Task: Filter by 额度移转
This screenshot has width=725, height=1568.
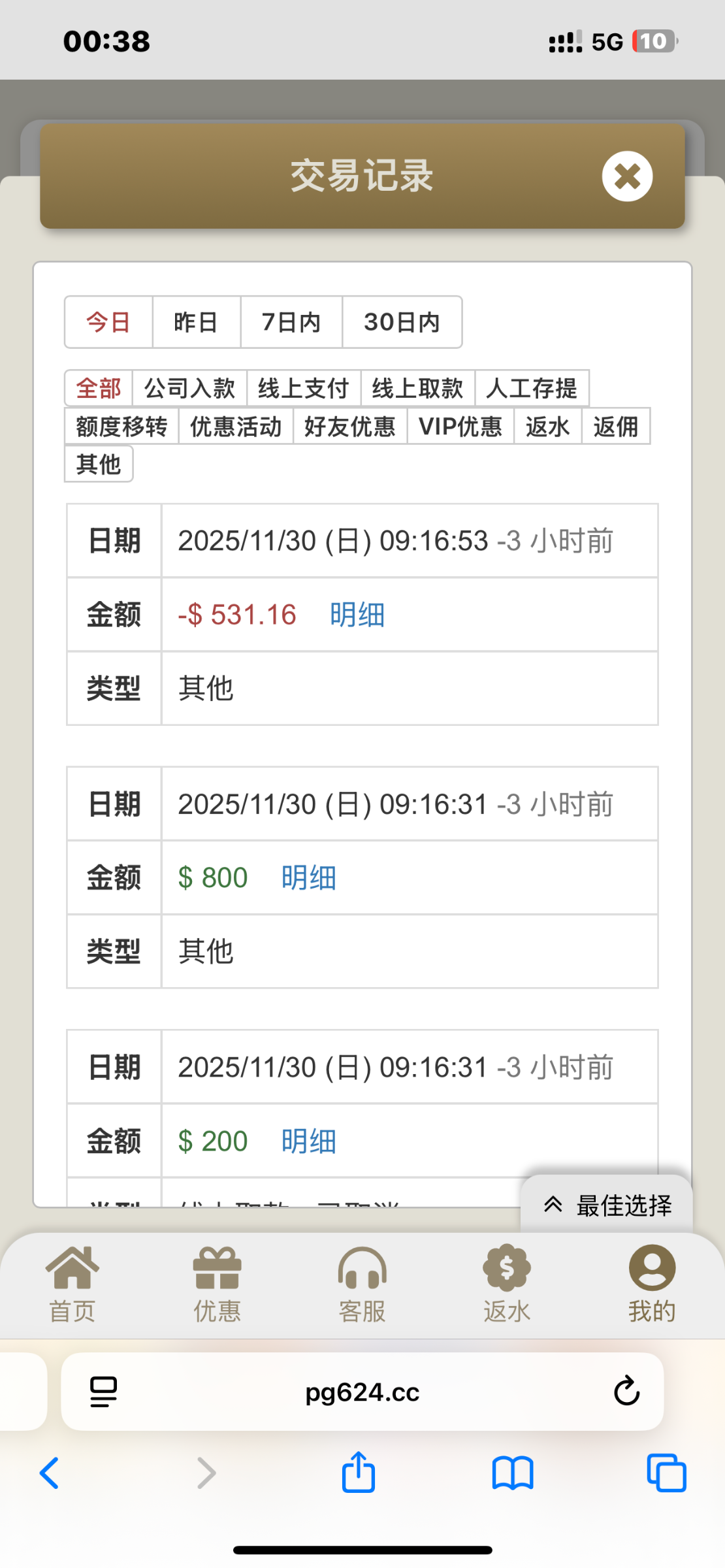Action: tap(121, 426)
